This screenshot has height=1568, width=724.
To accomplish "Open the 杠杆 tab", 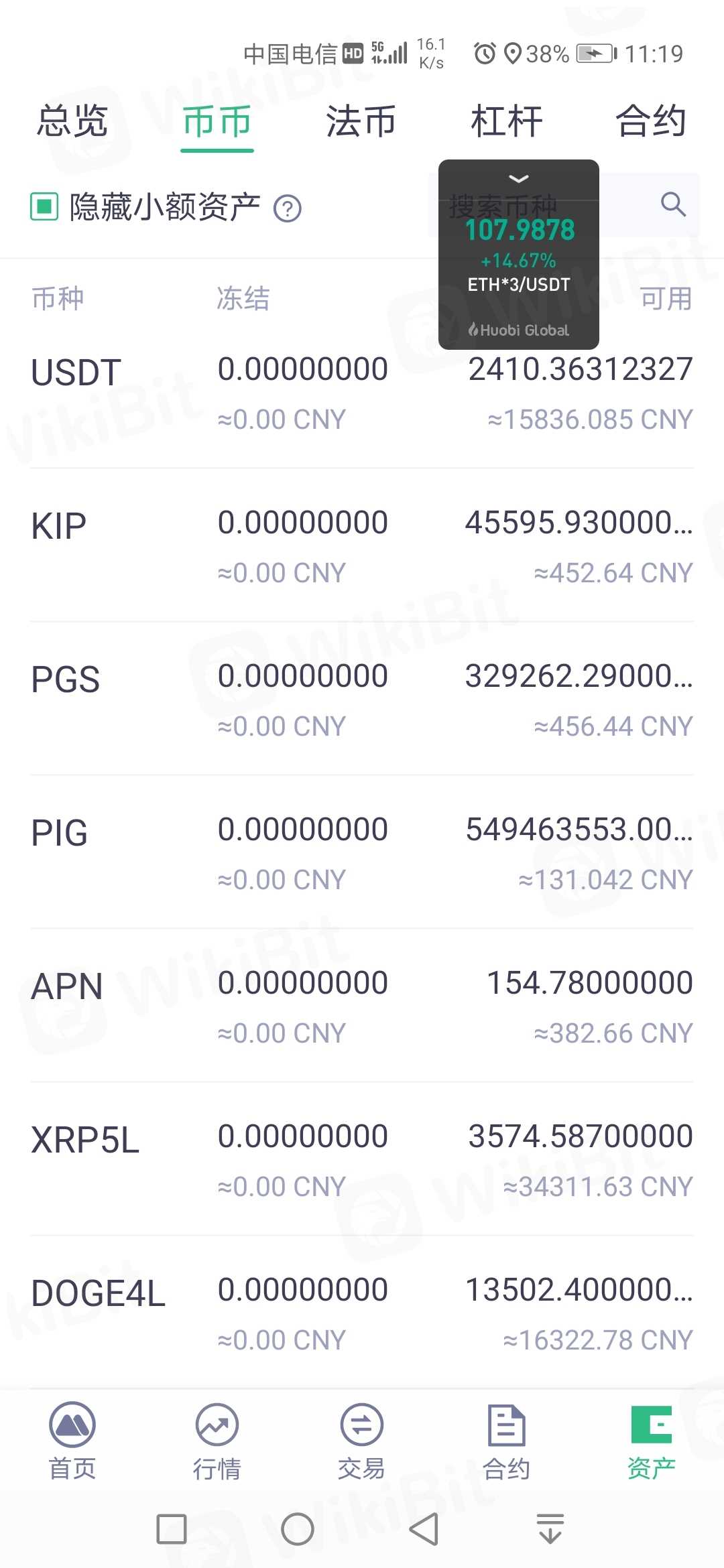I will (506, 122).
